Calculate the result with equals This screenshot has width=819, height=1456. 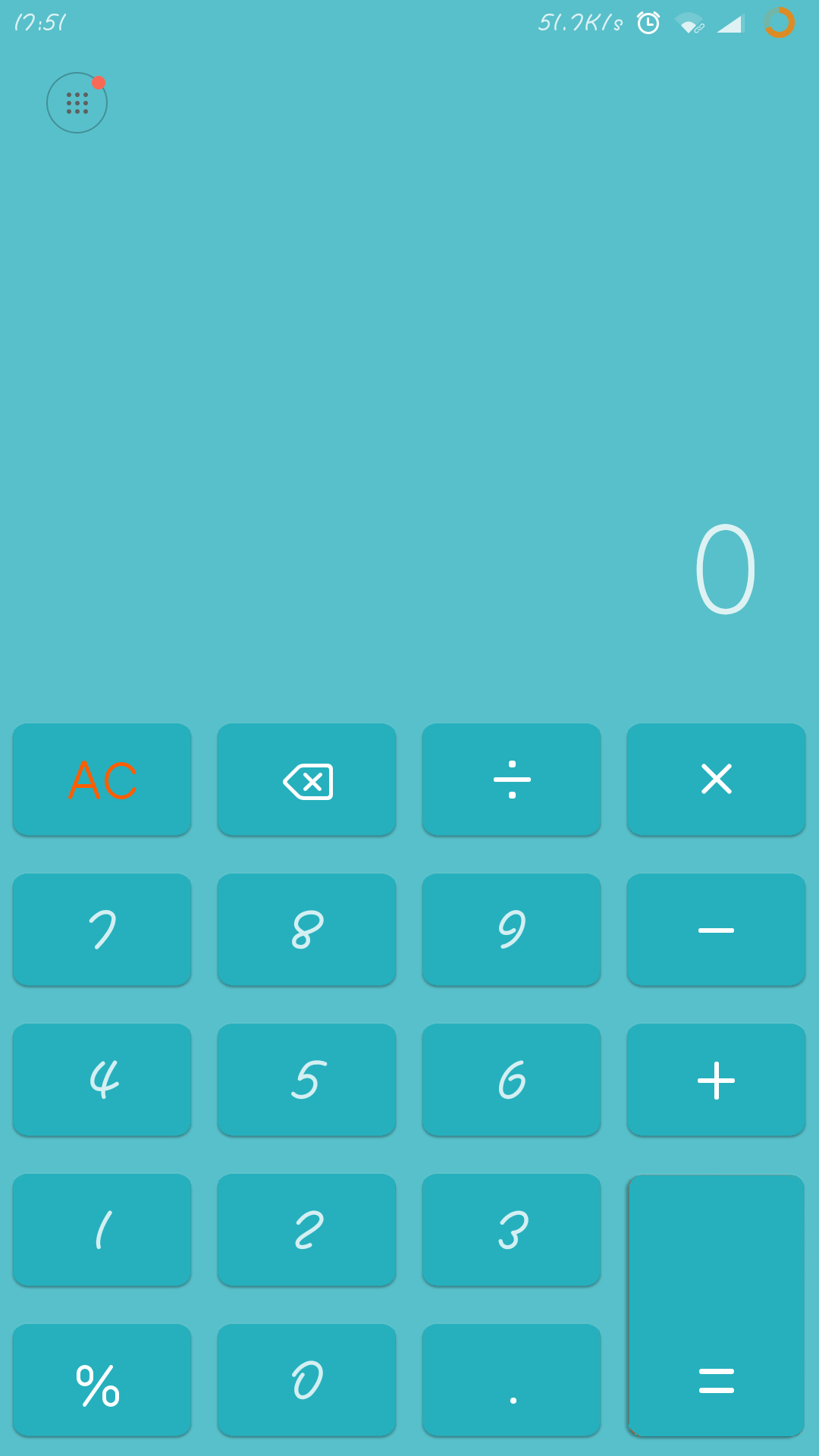tap(717, 1305)
